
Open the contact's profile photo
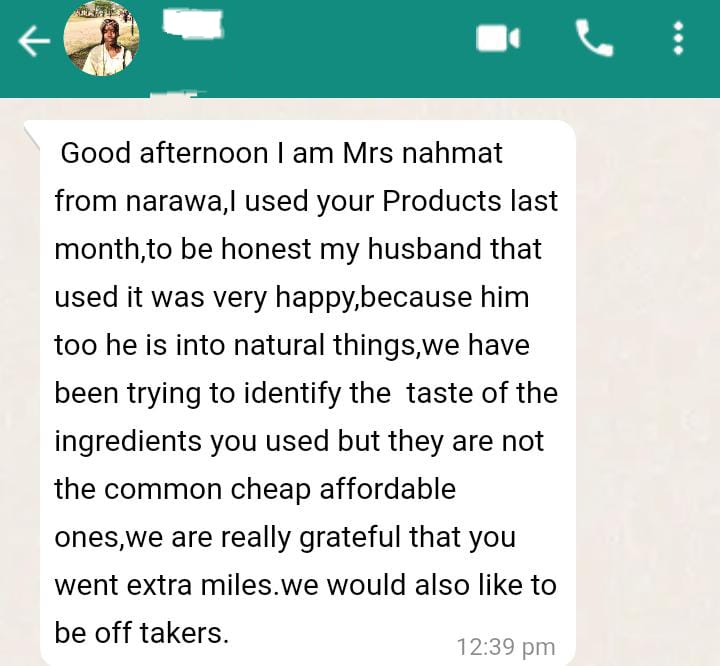click(x=101, y=41)
